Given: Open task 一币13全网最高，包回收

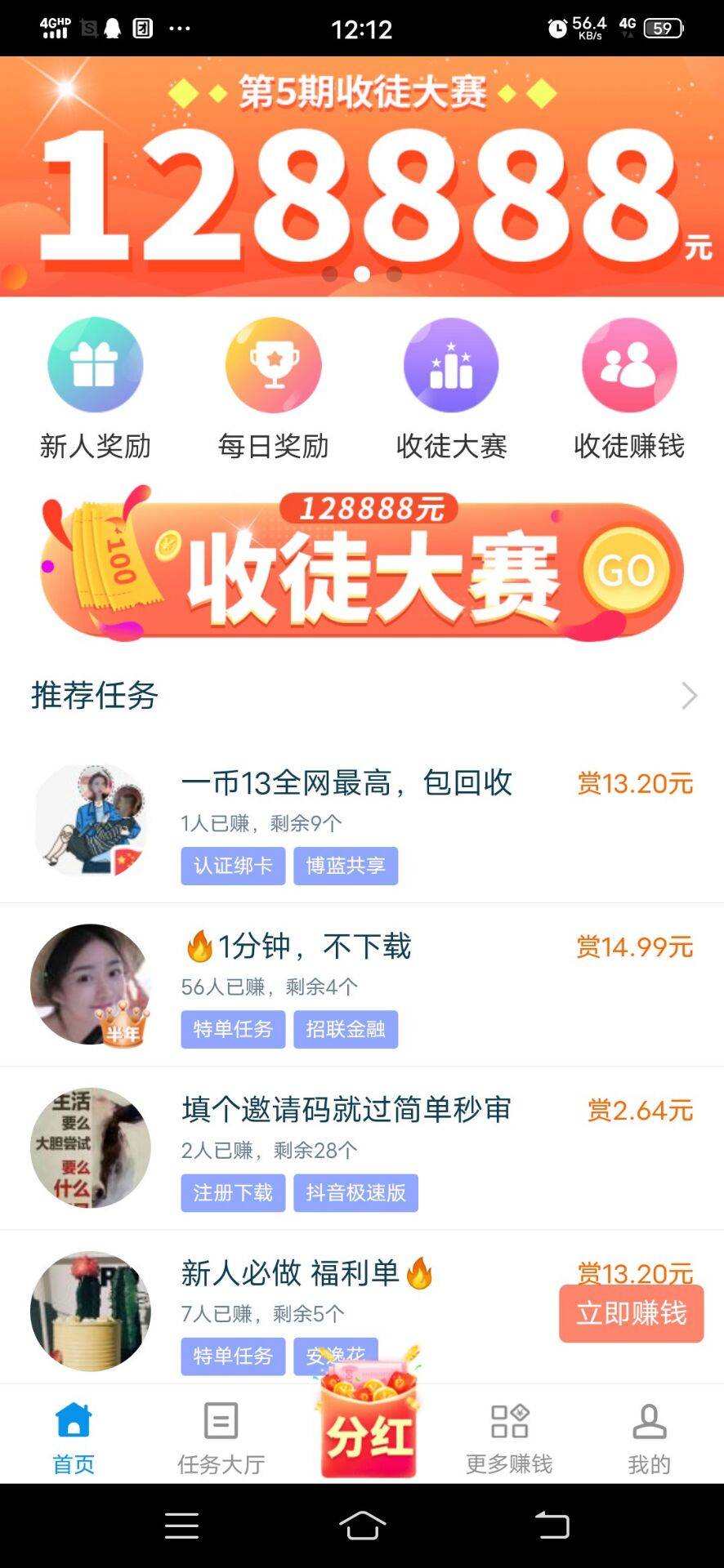Looking at the screenshot, I should click(346, 783).
